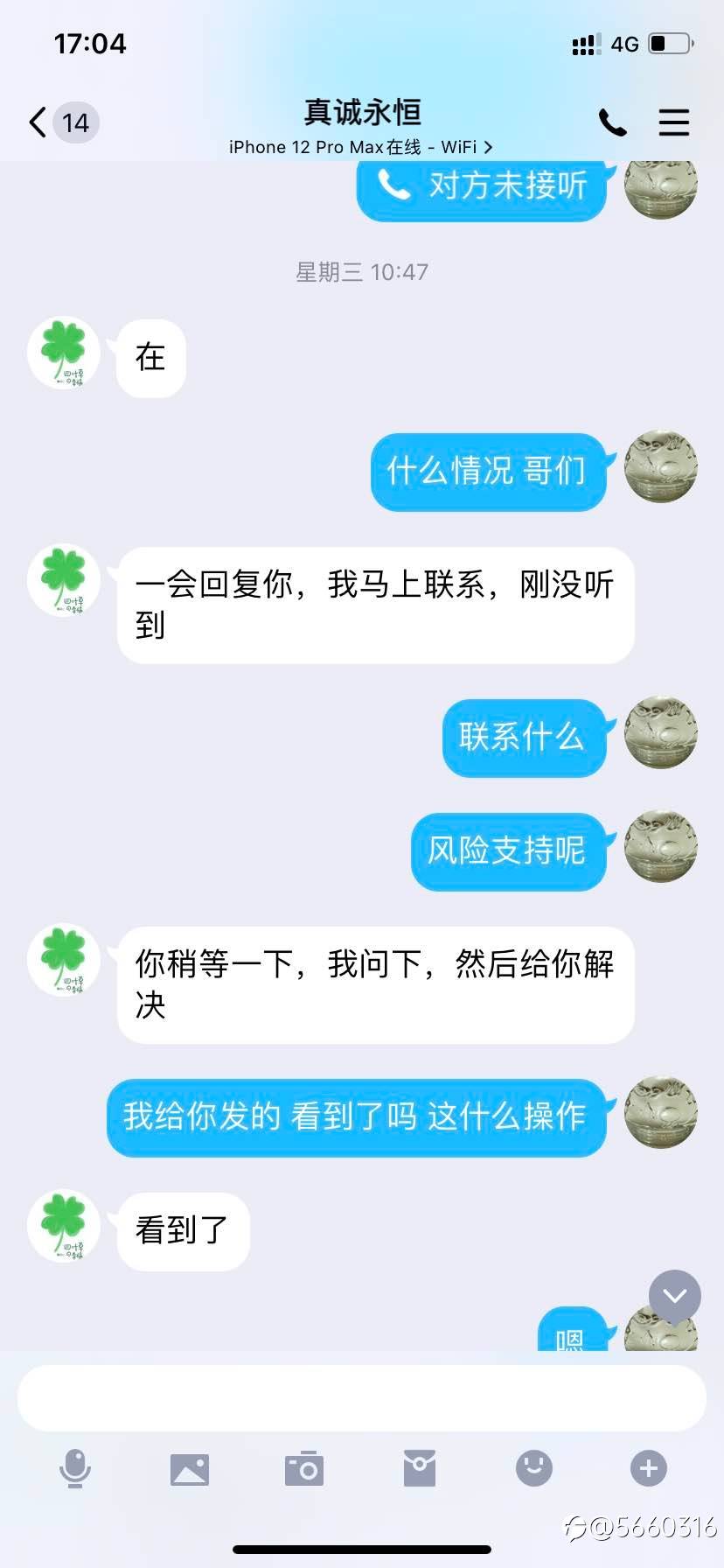Image resolution: width=724 pixels, height=1568 pixels.
Task: Open the camera to take a photo
Action: [x=304, y=1469]
